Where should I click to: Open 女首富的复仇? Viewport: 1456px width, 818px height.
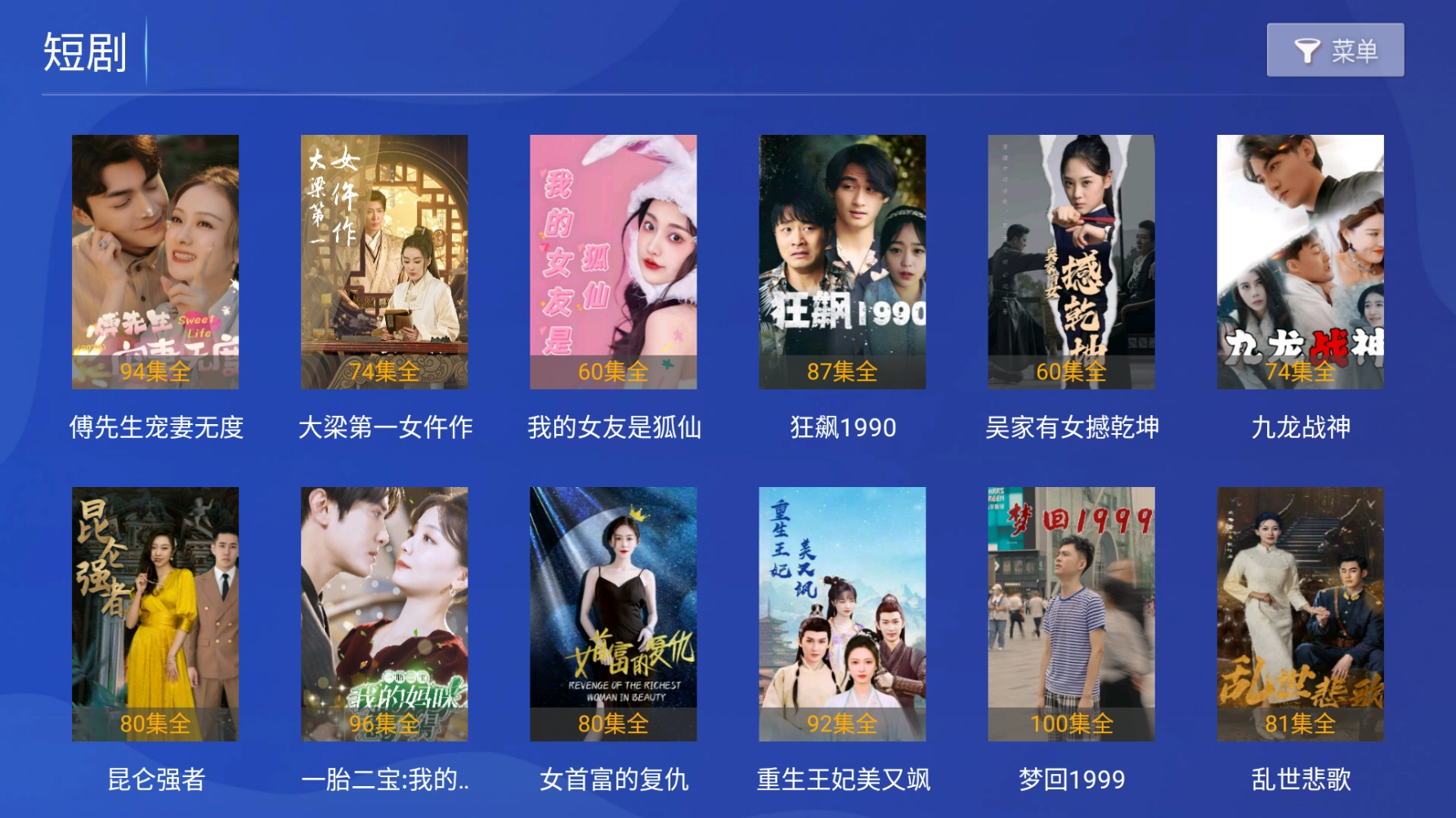pos(613,614)
